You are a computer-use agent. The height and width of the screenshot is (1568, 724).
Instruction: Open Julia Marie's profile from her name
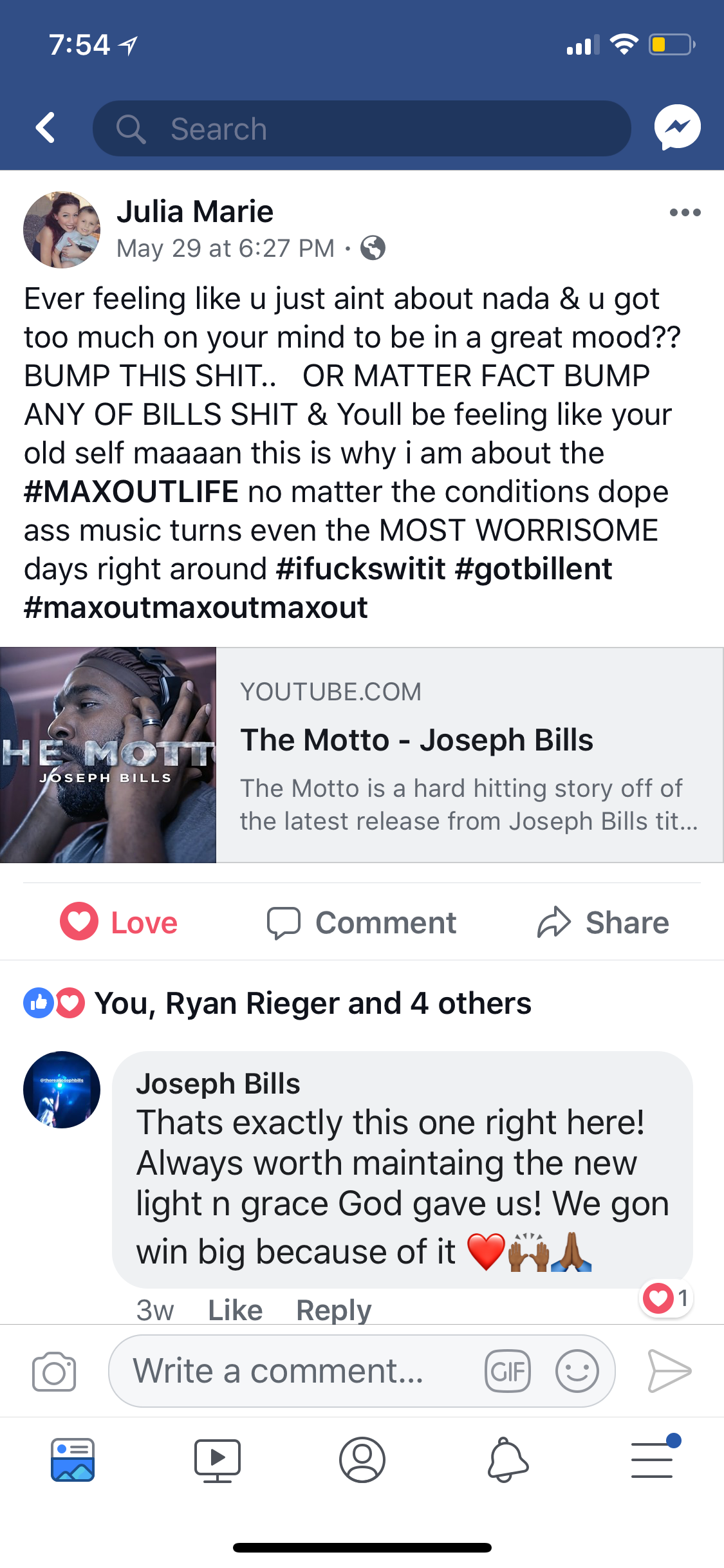click(x=195, y=212)
